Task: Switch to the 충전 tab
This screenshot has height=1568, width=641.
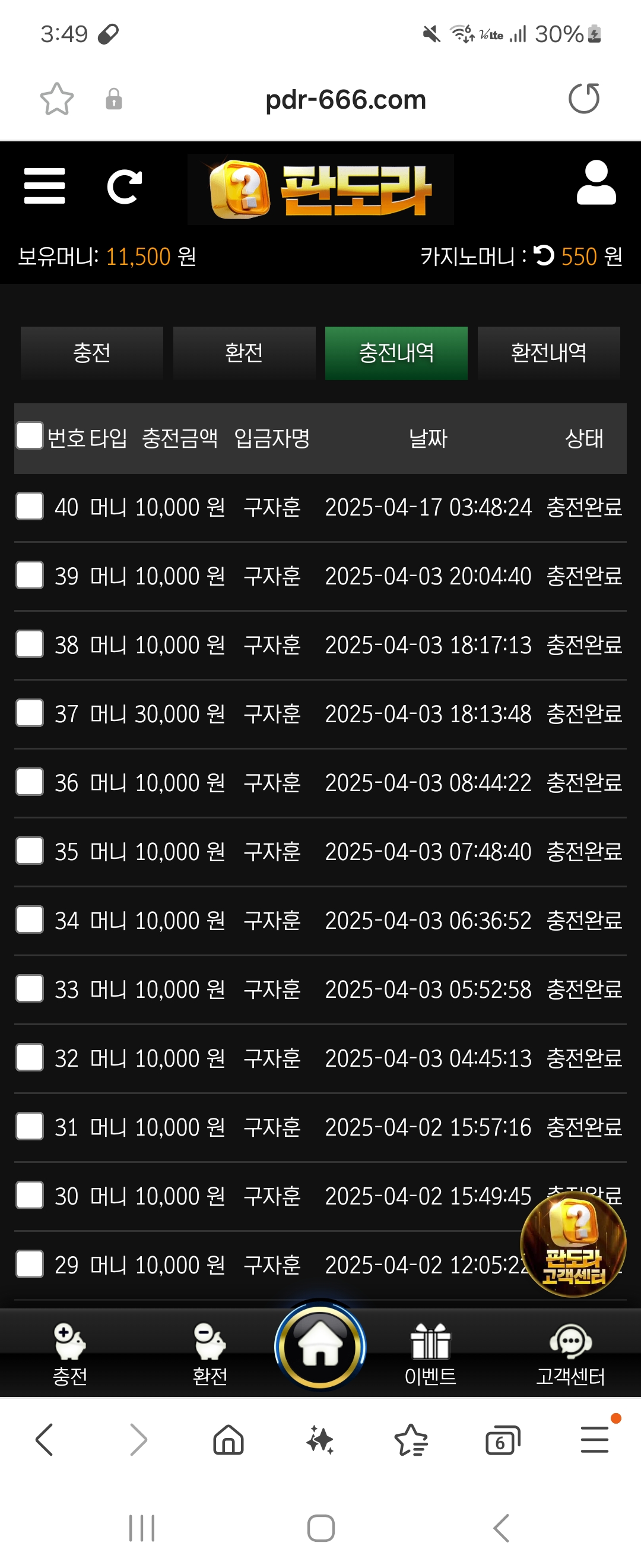Action: tap(92, 353)
